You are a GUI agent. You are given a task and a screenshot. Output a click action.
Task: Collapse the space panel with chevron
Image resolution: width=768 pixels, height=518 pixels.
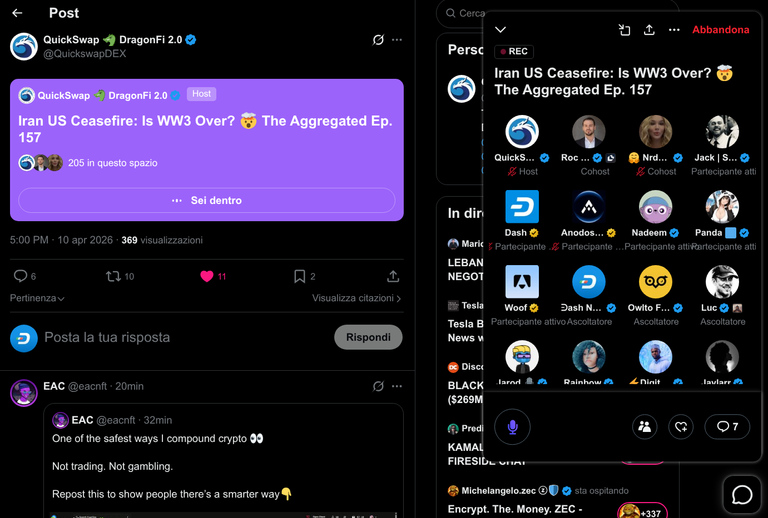501,30
